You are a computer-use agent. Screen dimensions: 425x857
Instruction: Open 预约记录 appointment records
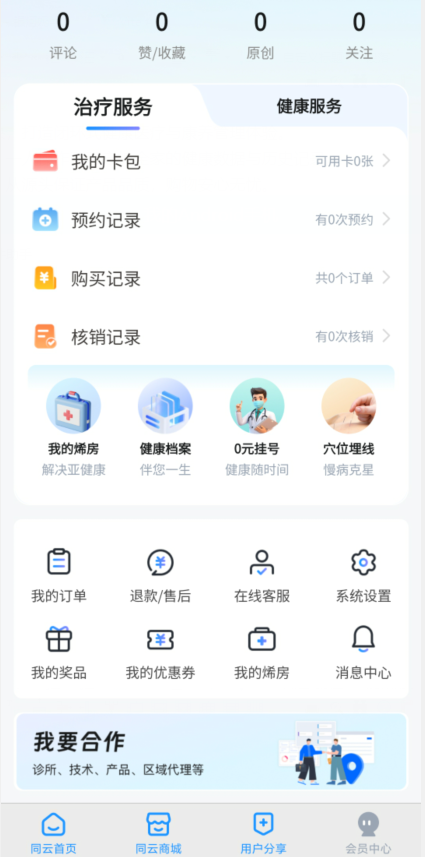[211, 220]
